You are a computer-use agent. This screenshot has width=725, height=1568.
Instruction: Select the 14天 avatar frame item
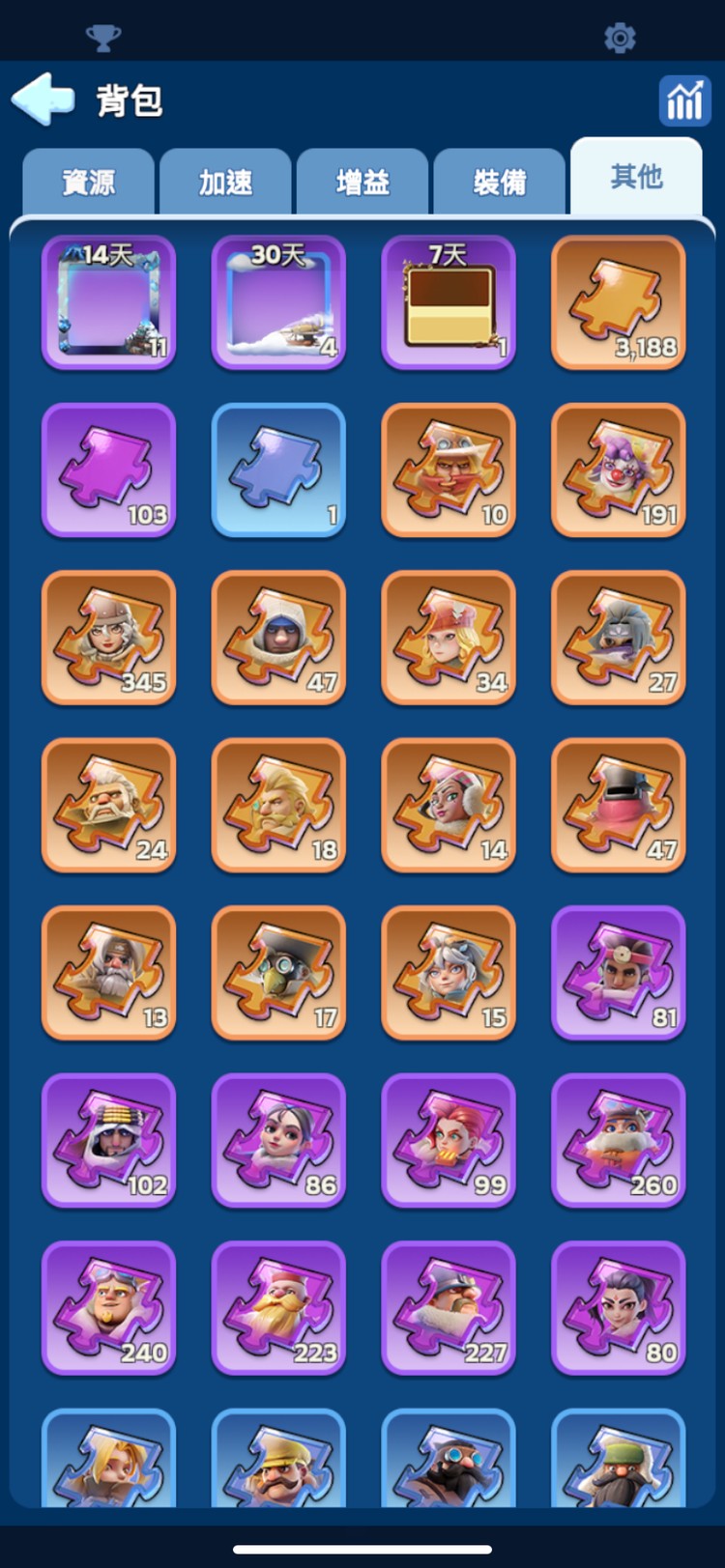(x=108, y=302)
